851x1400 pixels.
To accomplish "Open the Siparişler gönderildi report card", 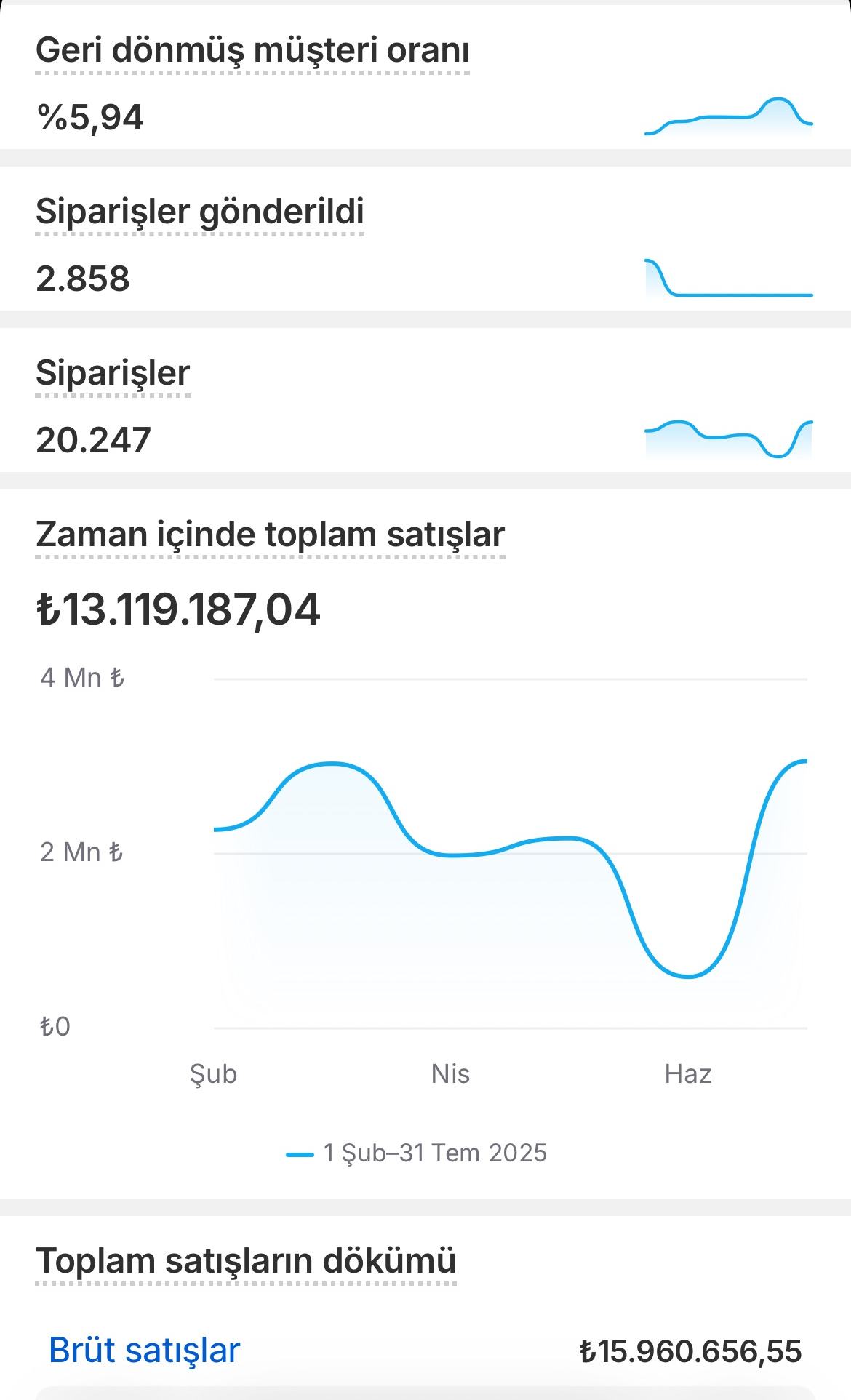I will click(x=200, y=212).
